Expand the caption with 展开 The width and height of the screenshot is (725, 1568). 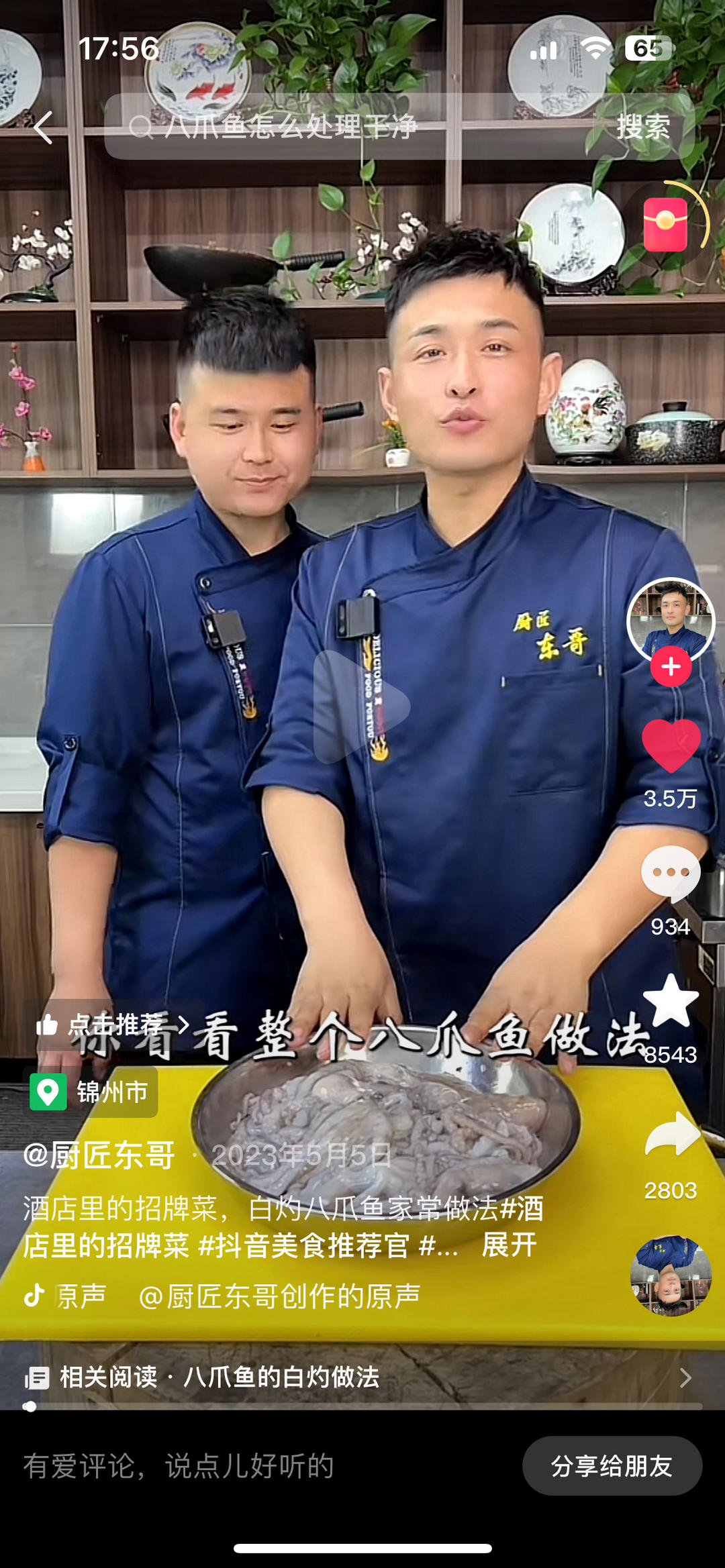[x=509, y=1245]
